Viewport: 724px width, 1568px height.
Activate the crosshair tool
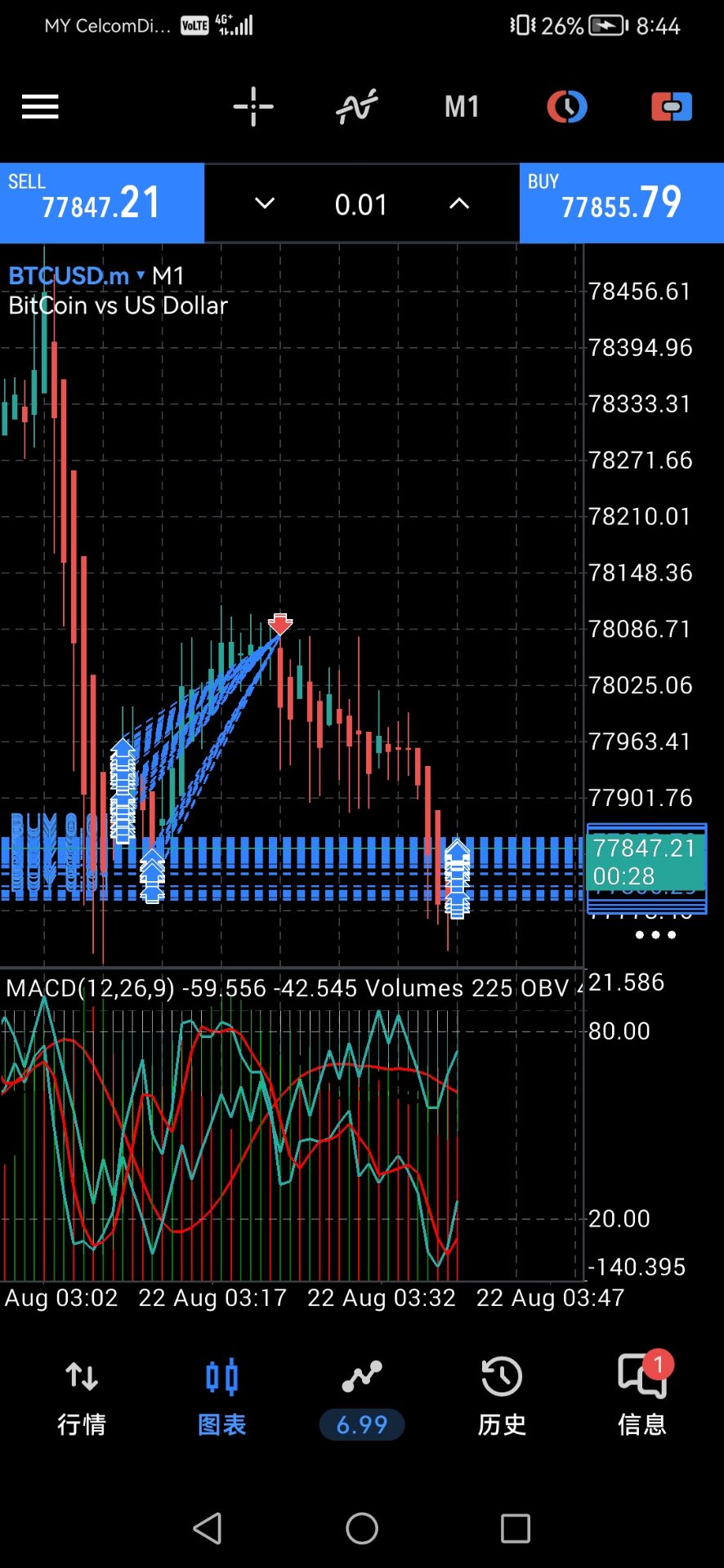(253, 107)
